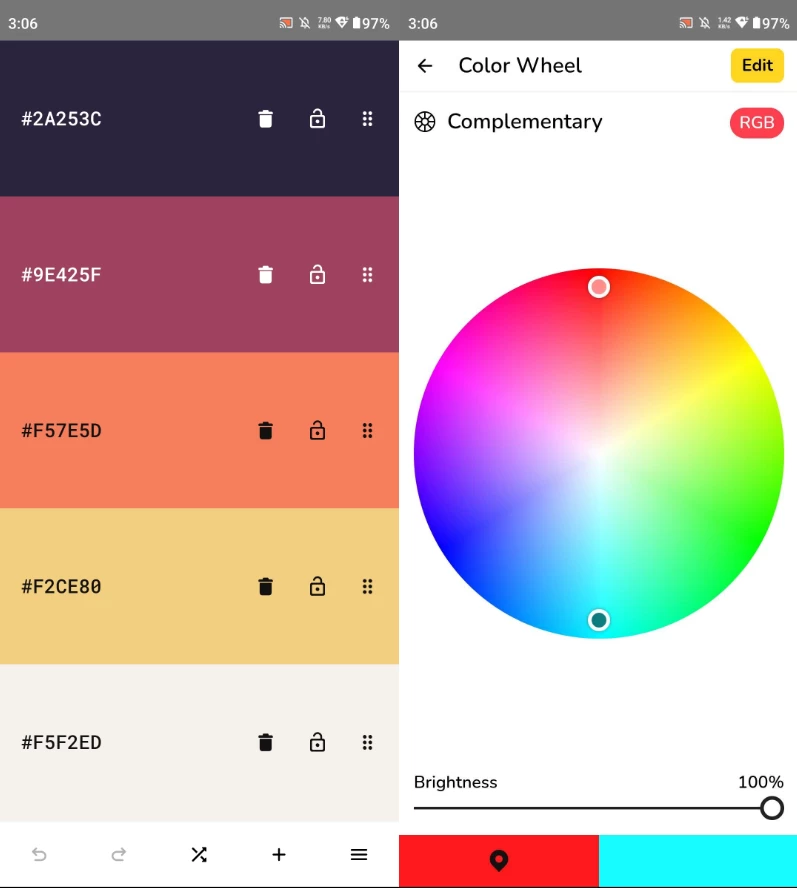Select the red color swatch
The width and height of the screenshot is (797, 888).
tap(499, 861)
